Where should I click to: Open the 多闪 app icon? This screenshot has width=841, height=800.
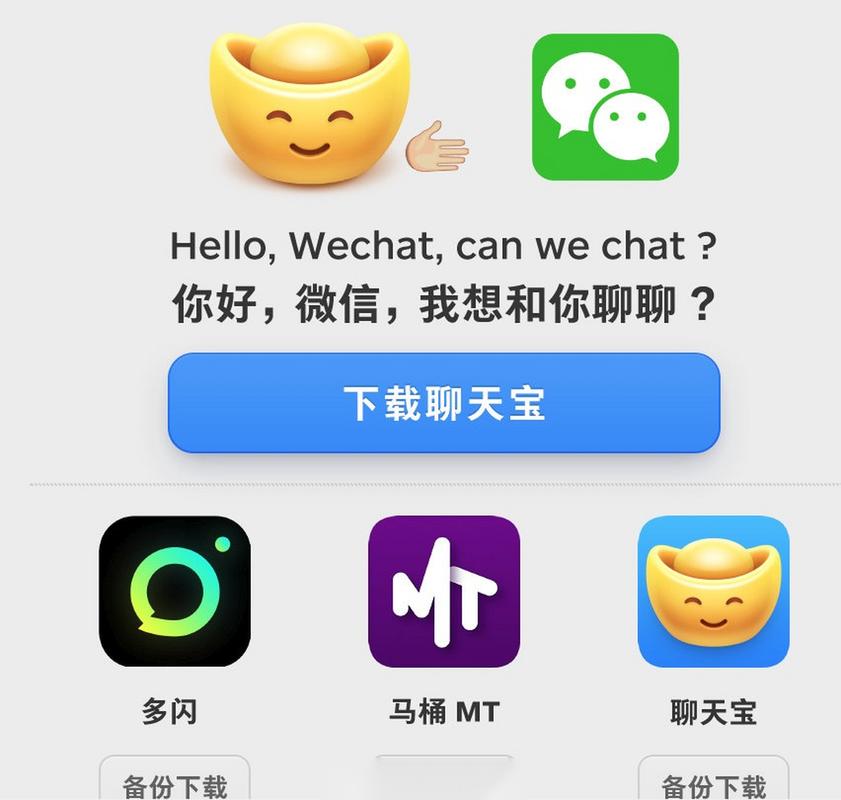pos(174,592)
